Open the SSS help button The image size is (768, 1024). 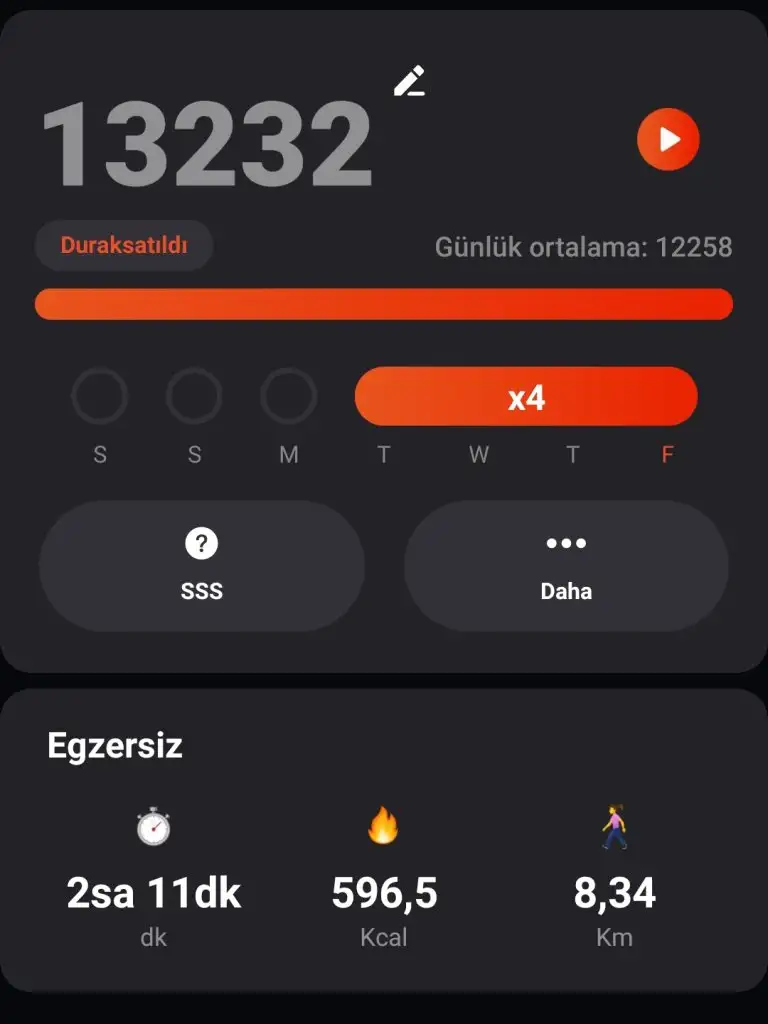click(202, 566)
